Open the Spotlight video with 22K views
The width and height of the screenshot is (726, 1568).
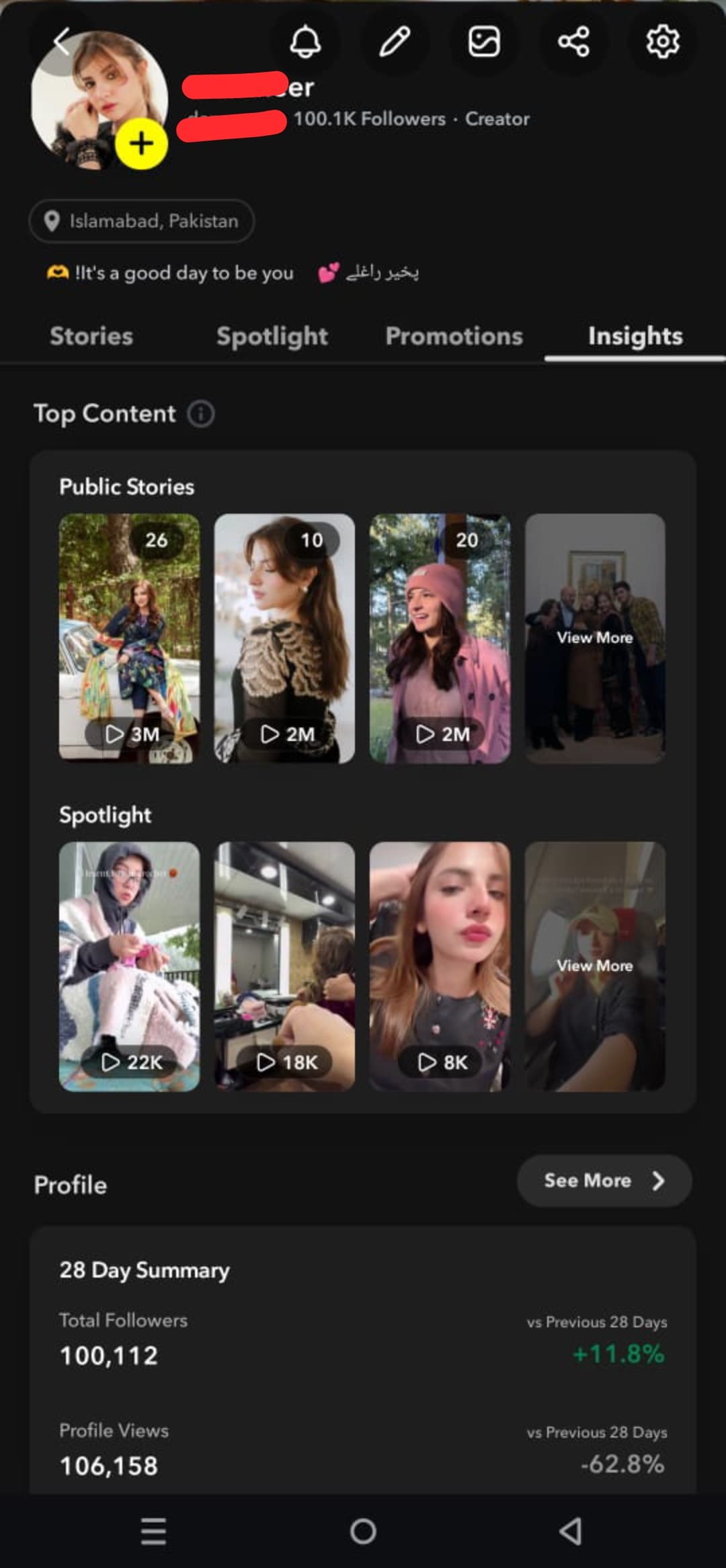(129, 966)
